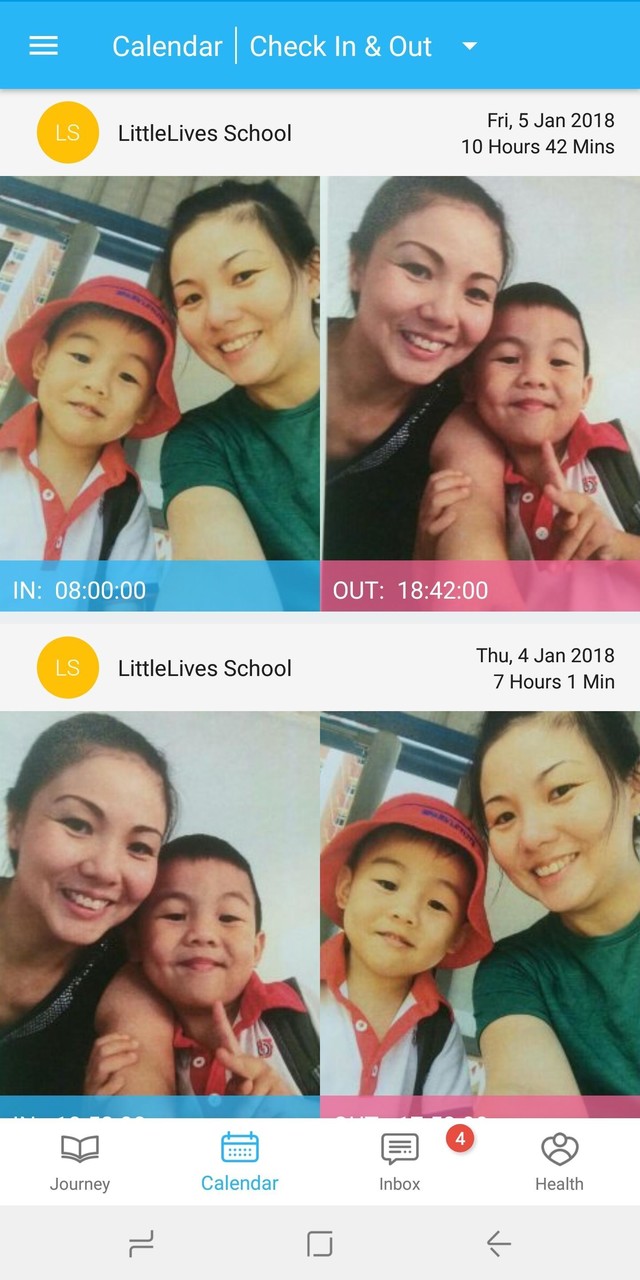View the 08:00:00 check-in photo on 5 Jan

[x=160, y=380]
